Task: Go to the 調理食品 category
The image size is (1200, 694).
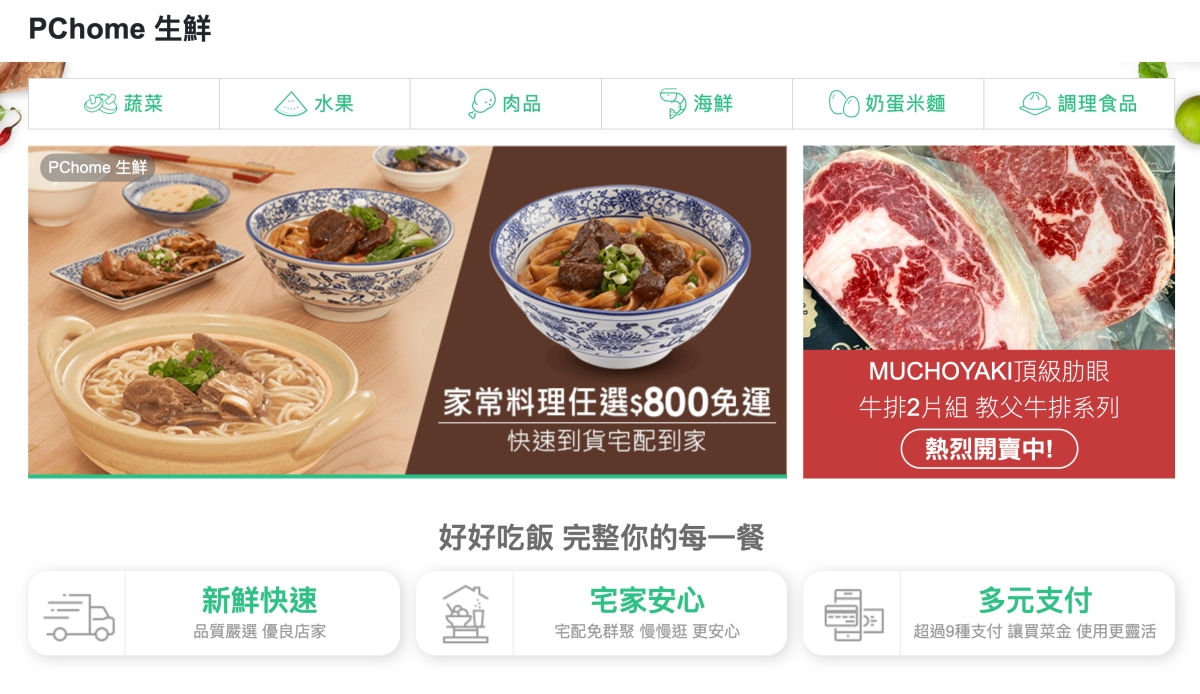Action: tap(1078, 104)
